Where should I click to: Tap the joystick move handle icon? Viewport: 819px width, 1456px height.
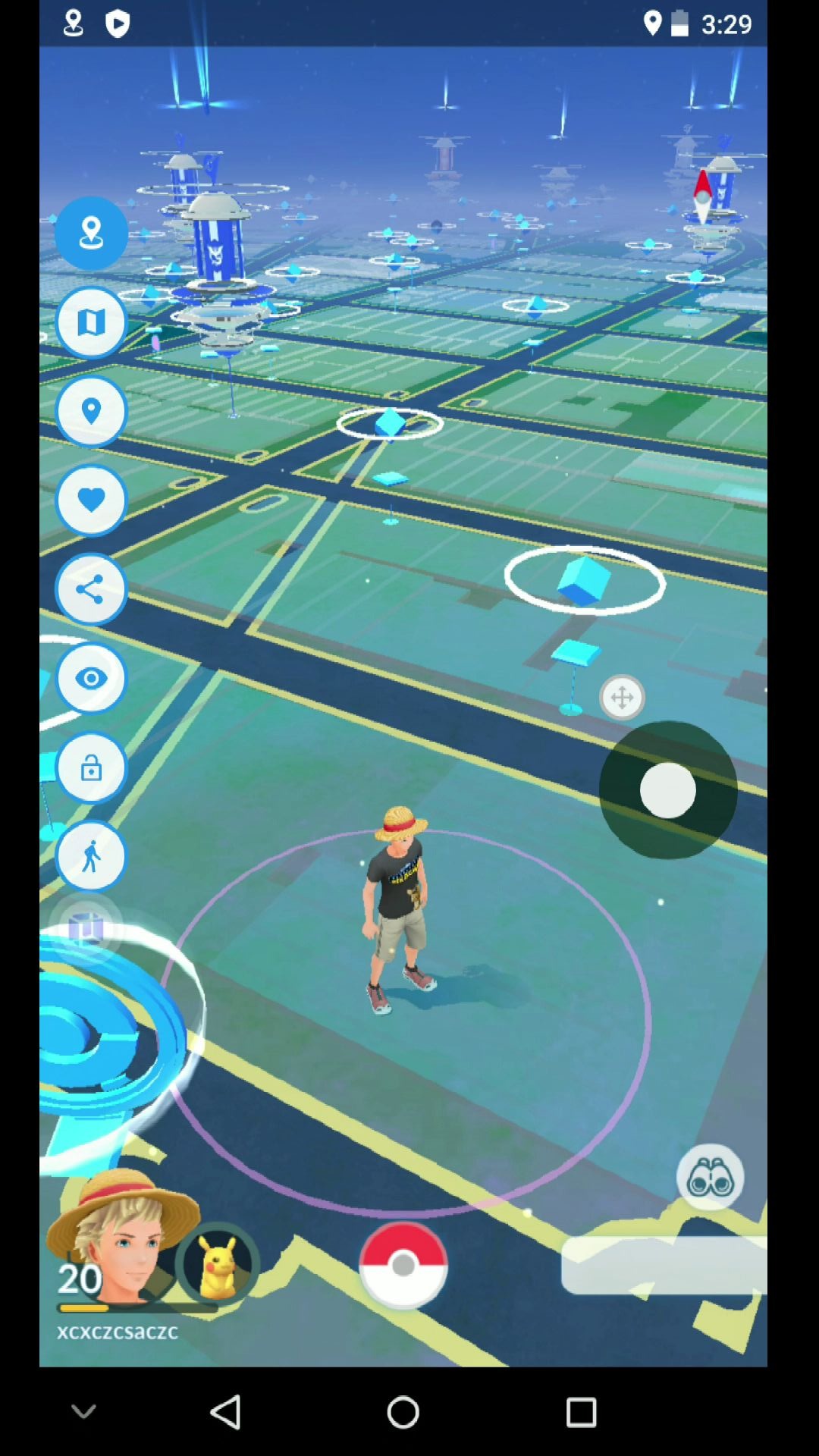pyautogui.click(x=622, y=697)
